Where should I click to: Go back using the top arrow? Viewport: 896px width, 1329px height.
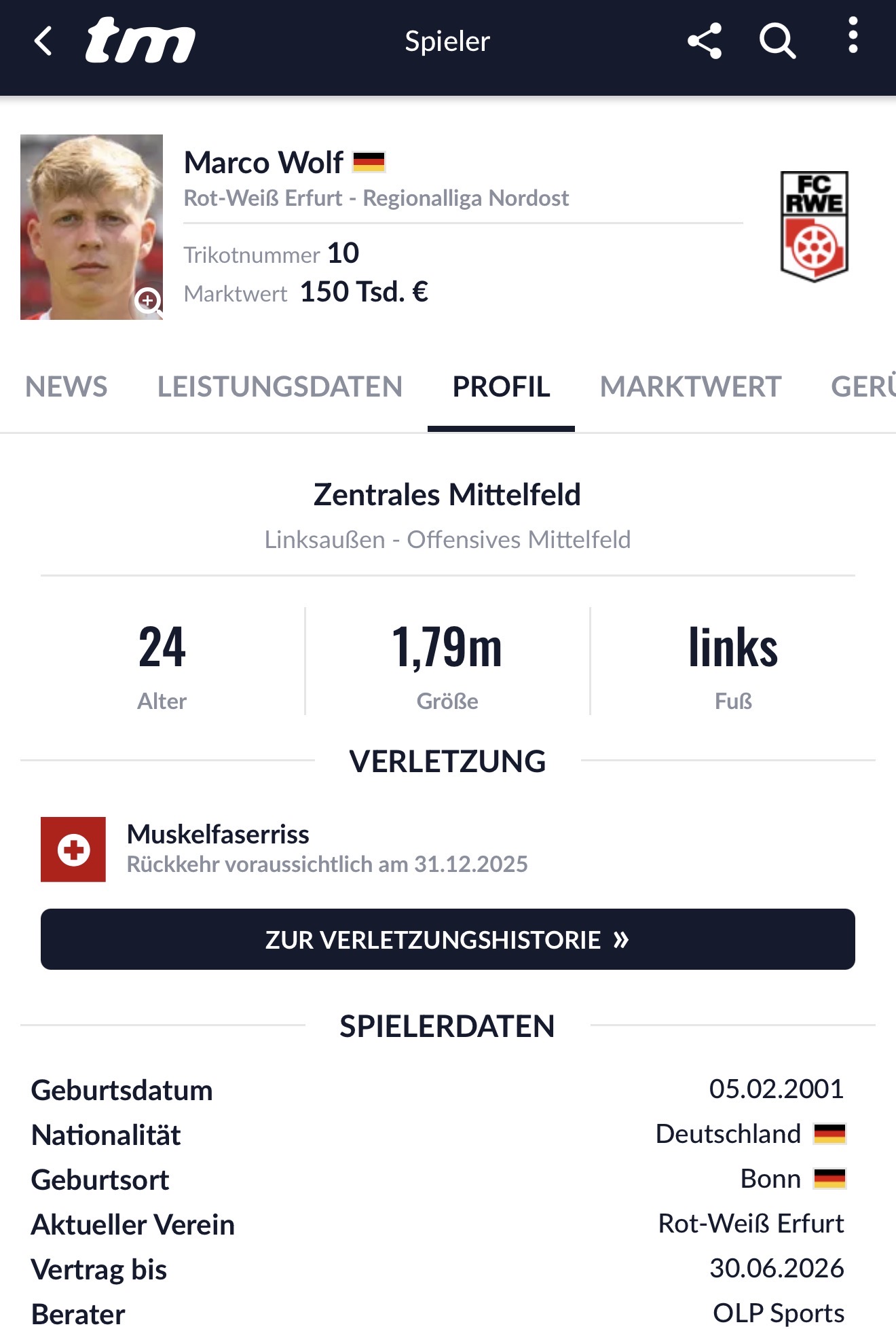coord(43,41)
